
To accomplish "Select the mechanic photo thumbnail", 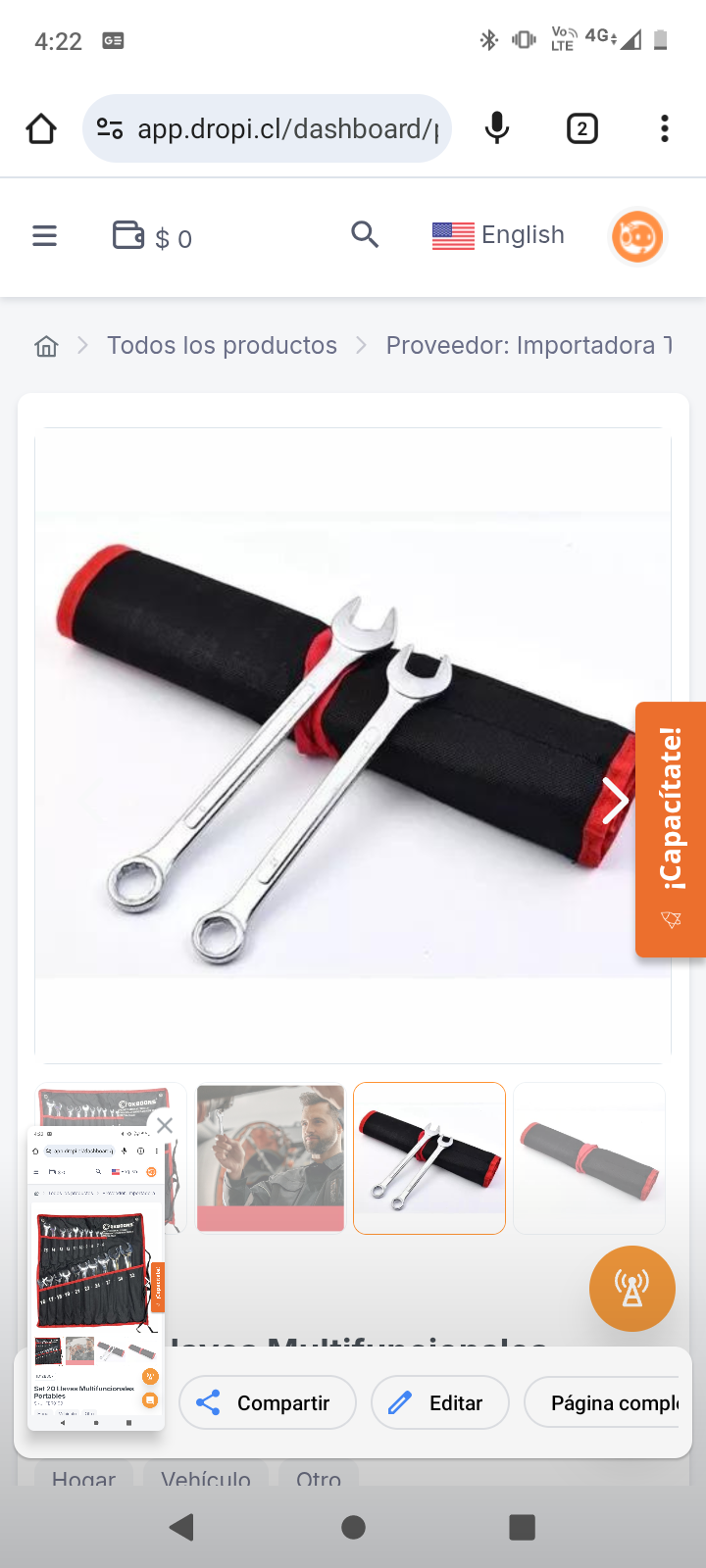I will pyautogui.click(x=271, y=1157).
